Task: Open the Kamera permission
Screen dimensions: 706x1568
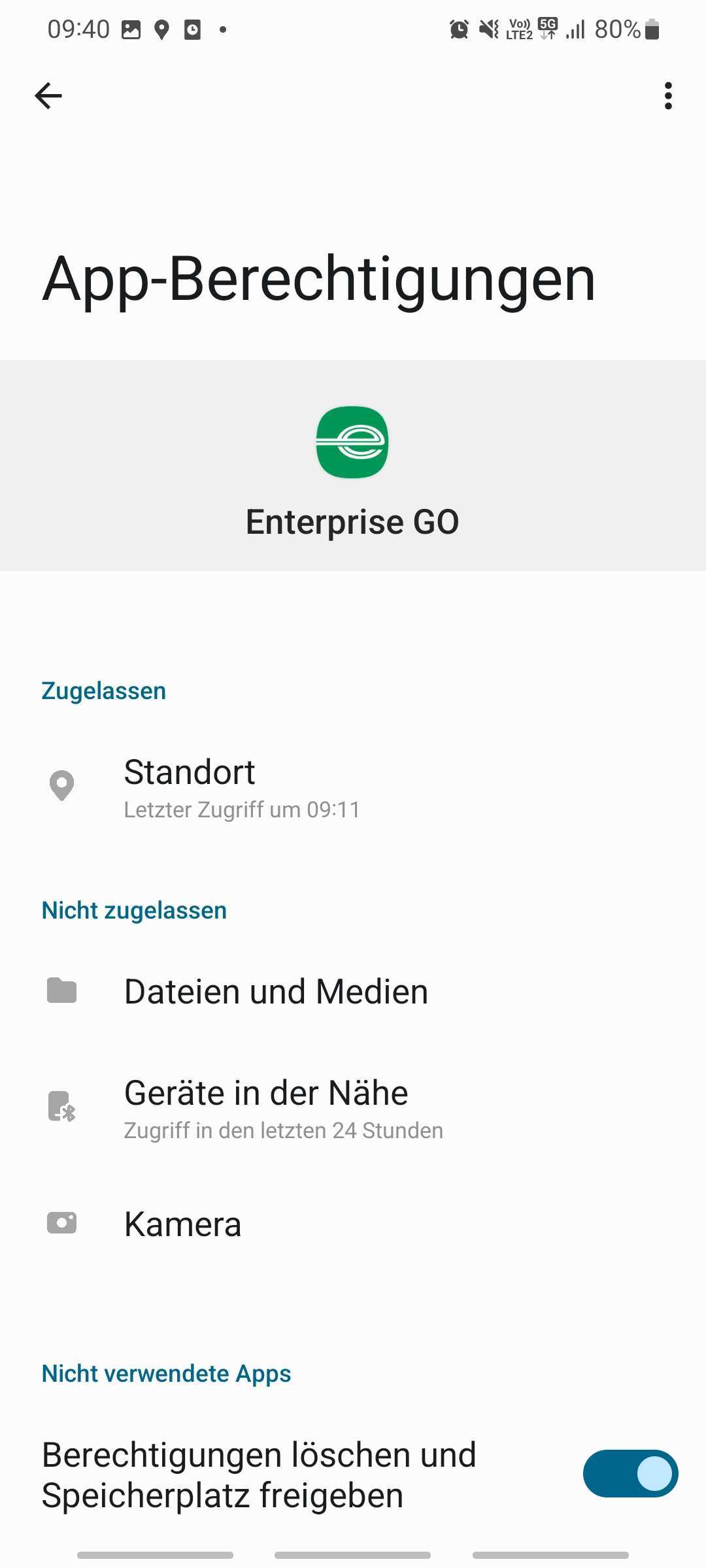Action: pos(183,1224)
